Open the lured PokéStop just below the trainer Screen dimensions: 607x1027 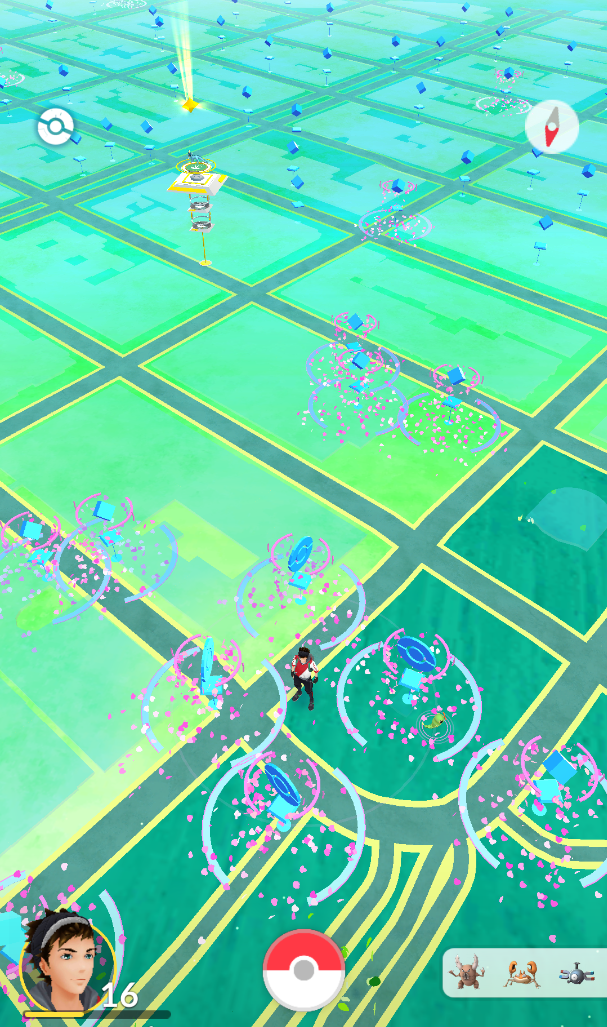tap(281, 790)
